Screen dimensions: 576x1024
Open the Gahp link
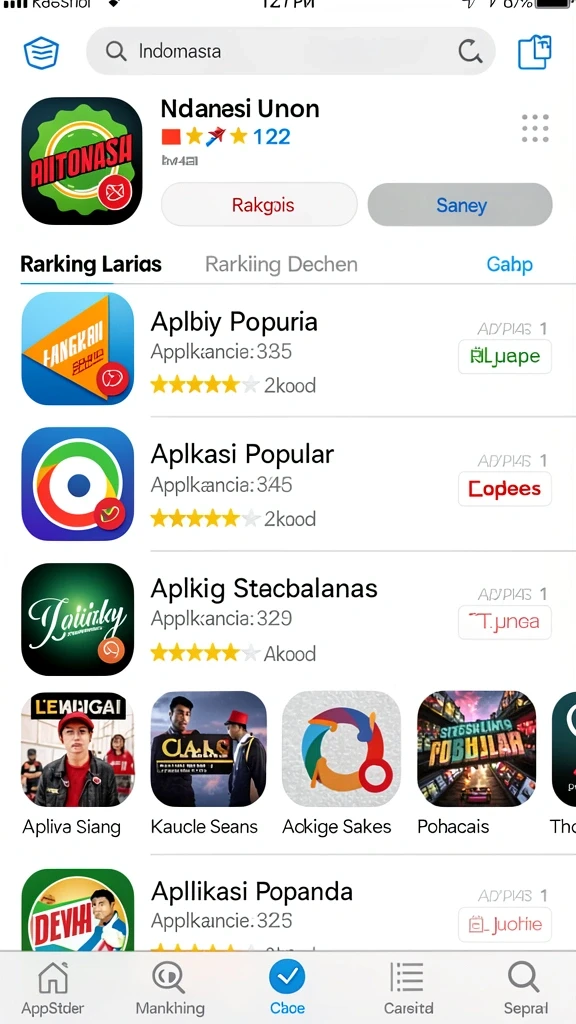point(509,264)
